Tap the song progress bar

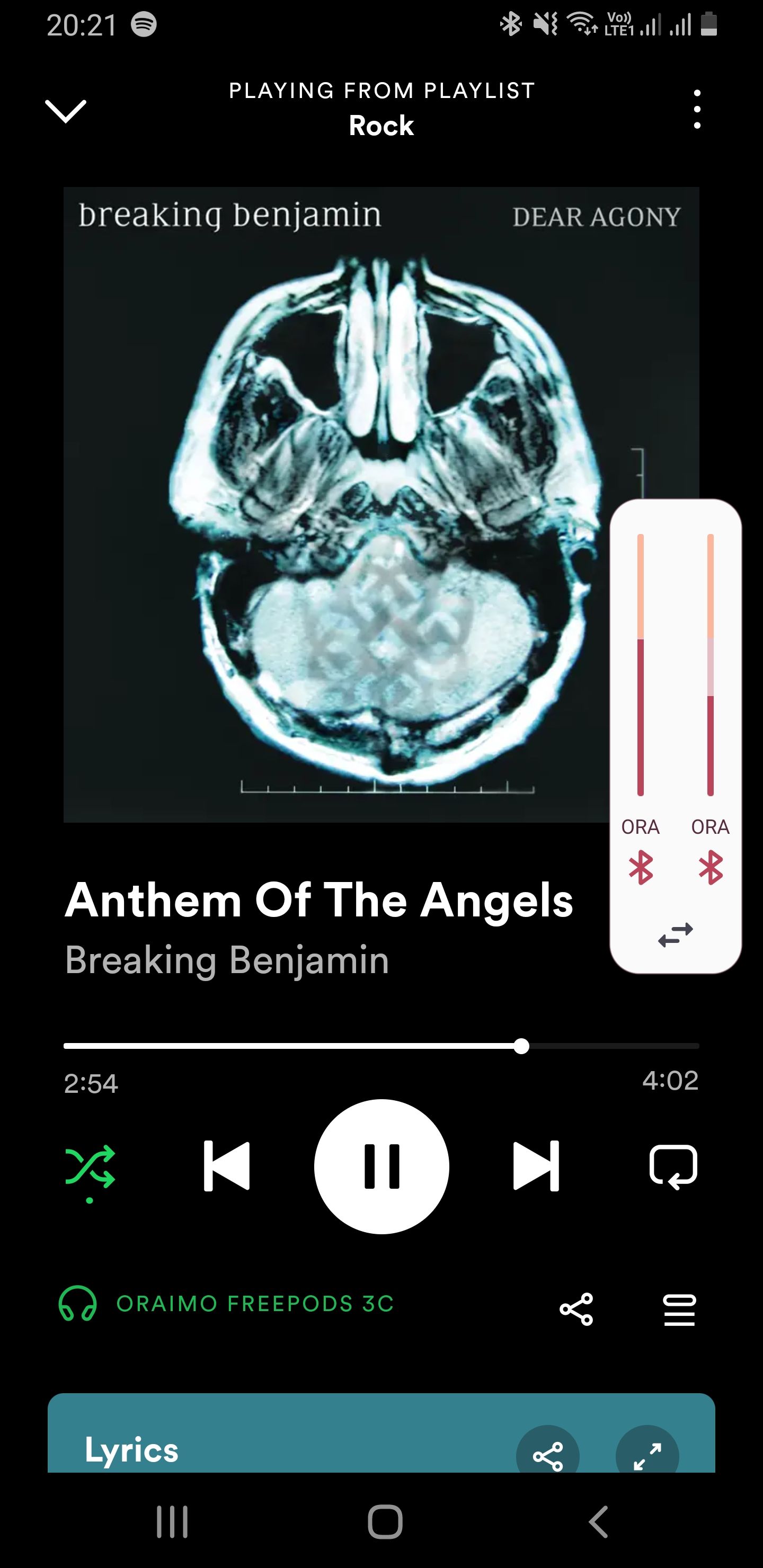[381, 1046]
